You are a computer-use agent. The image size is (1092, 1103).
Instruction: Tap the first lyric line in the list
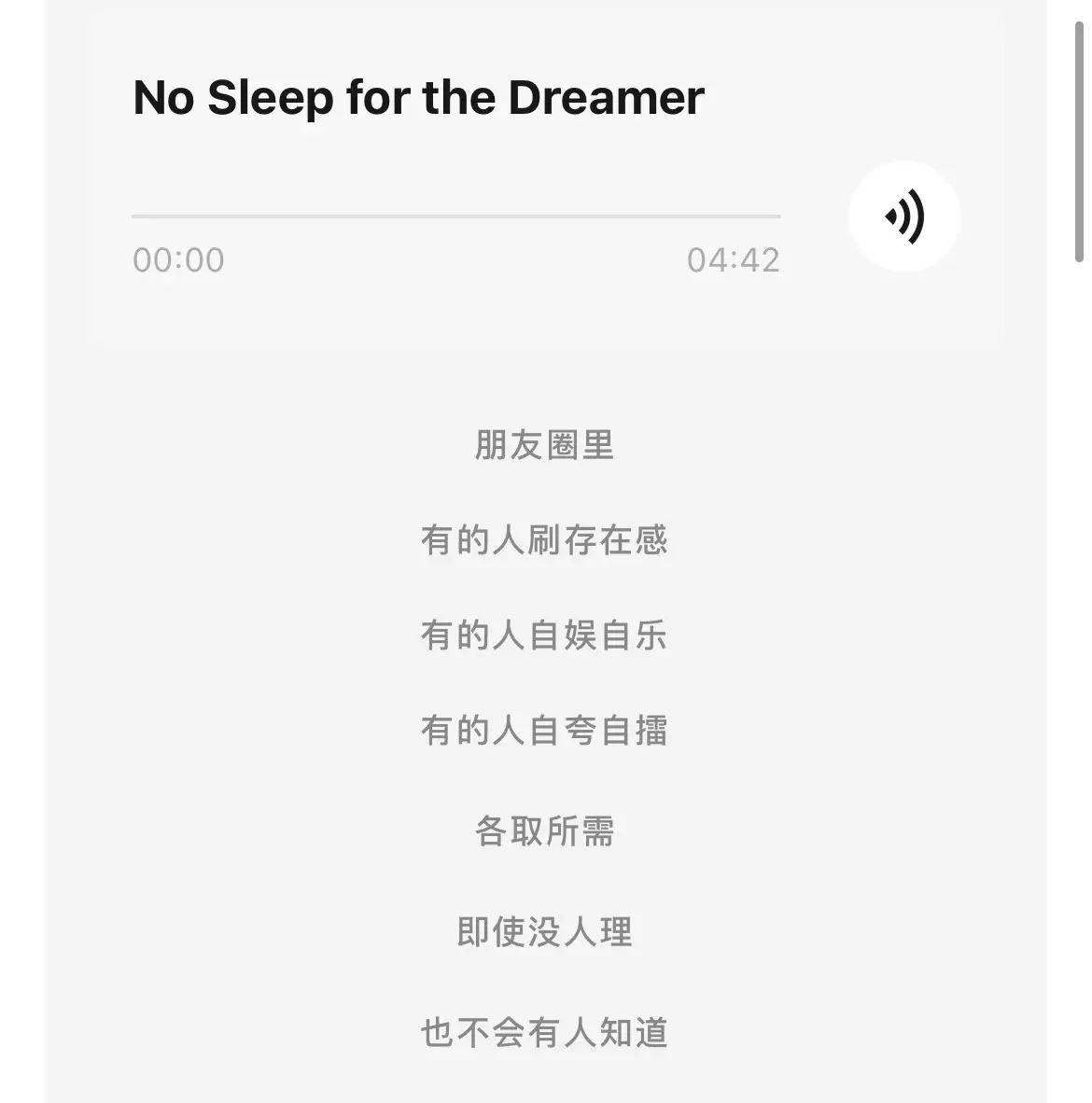pos(543,446)
